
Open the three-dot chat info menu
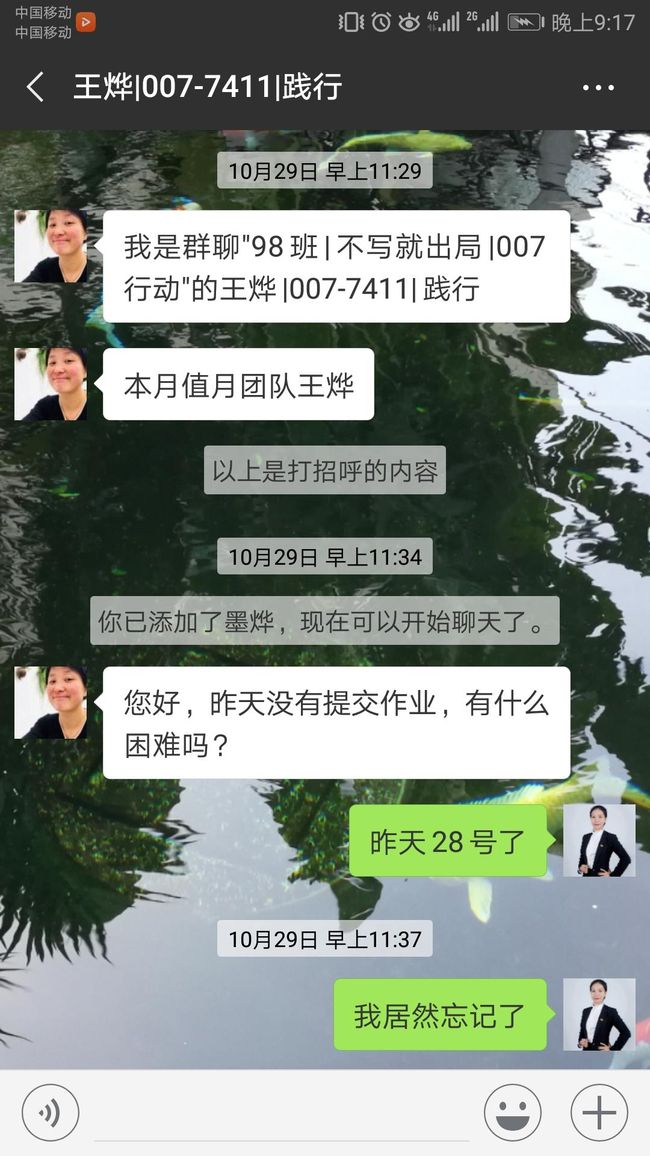pos(598,87)
